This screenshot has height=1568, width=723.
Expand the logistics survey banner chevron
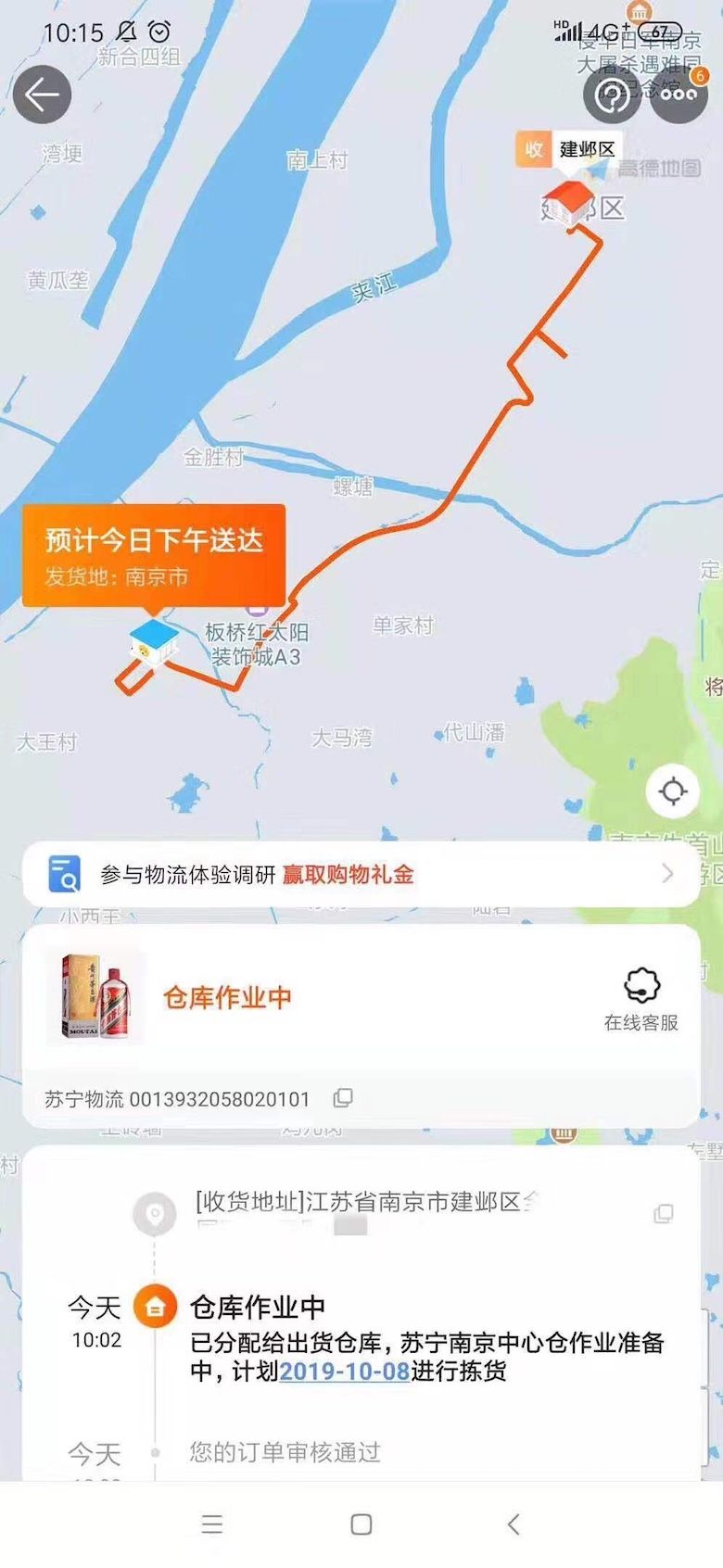[x=668, y=872]
